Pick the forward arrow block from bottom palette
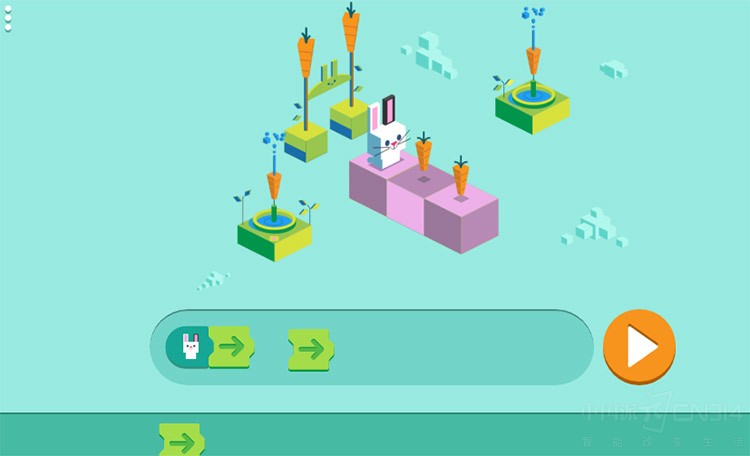Viewport: 750px width, 456px height. click(181, 441)
